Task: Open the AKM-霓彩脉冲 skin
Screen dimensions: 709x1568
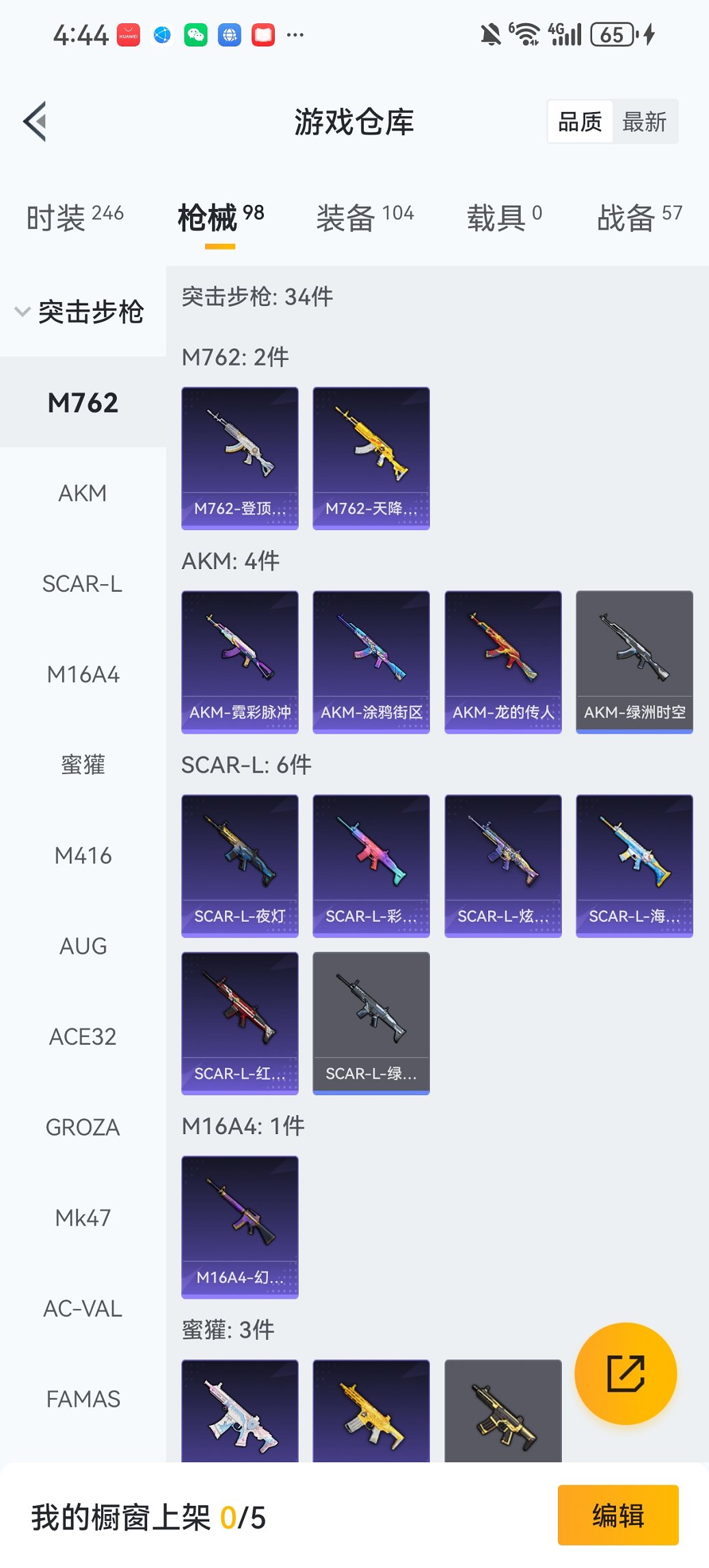Action: (x=240, y=661)
